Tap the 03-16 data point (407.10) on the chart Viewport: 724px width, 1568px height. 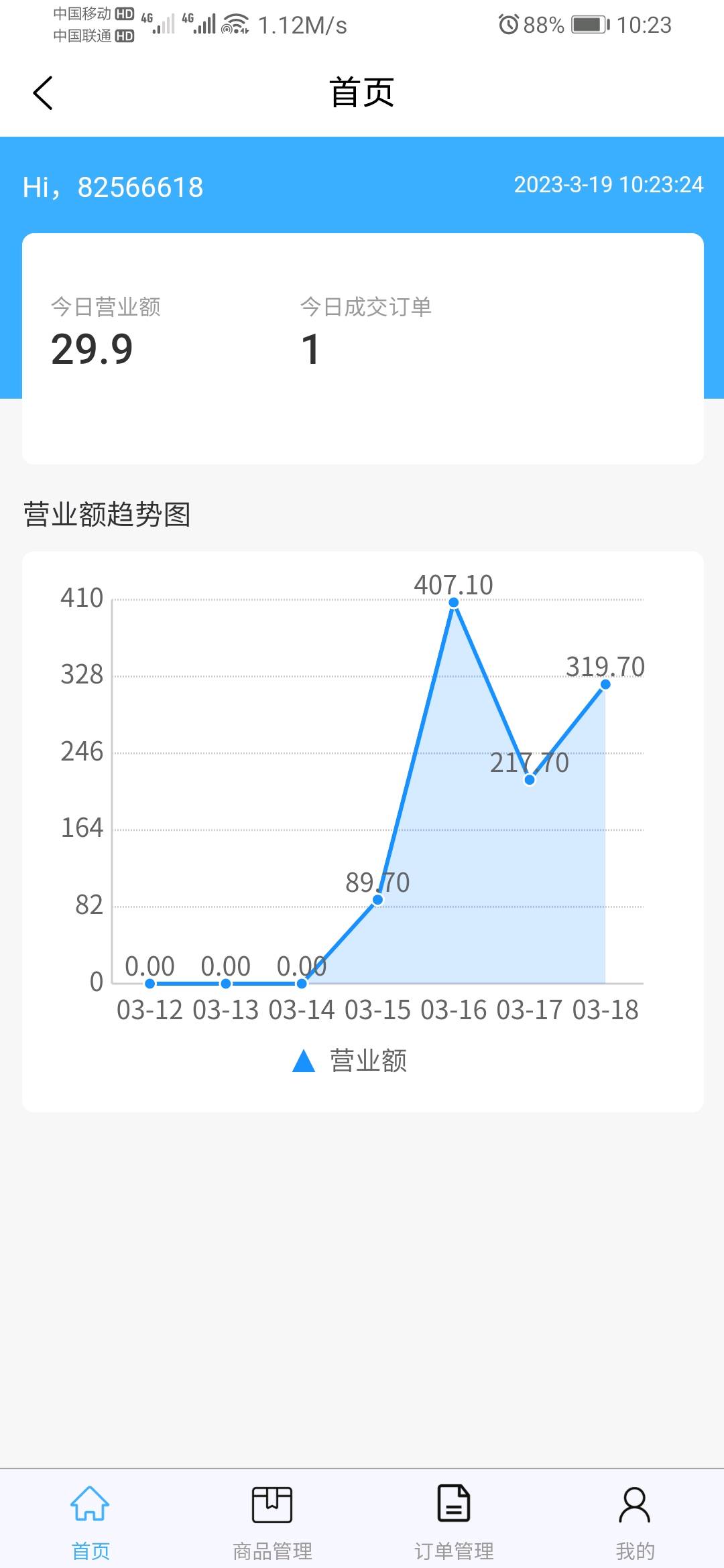tap(454, 602)
